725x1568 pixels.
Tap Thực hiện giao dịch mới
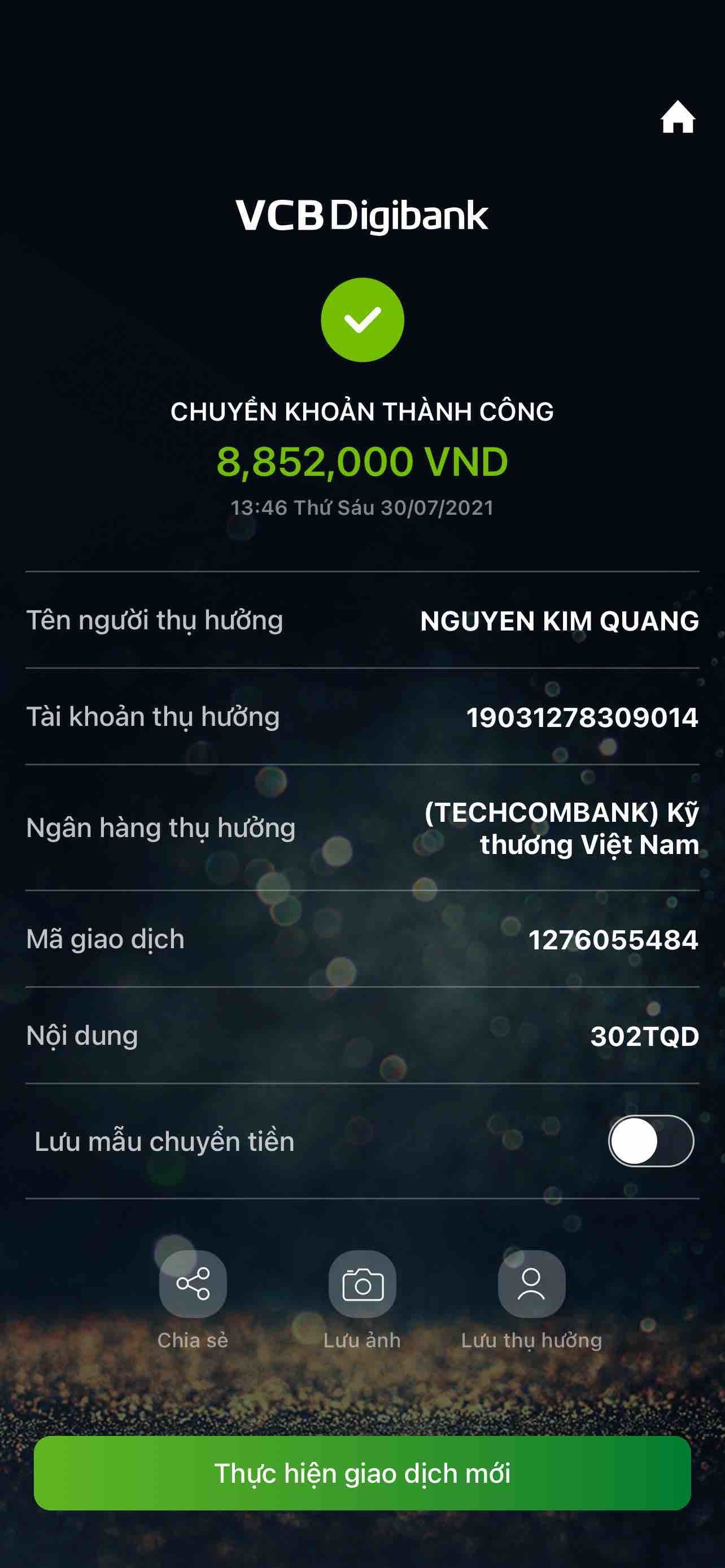click(x=362, y=1473)
